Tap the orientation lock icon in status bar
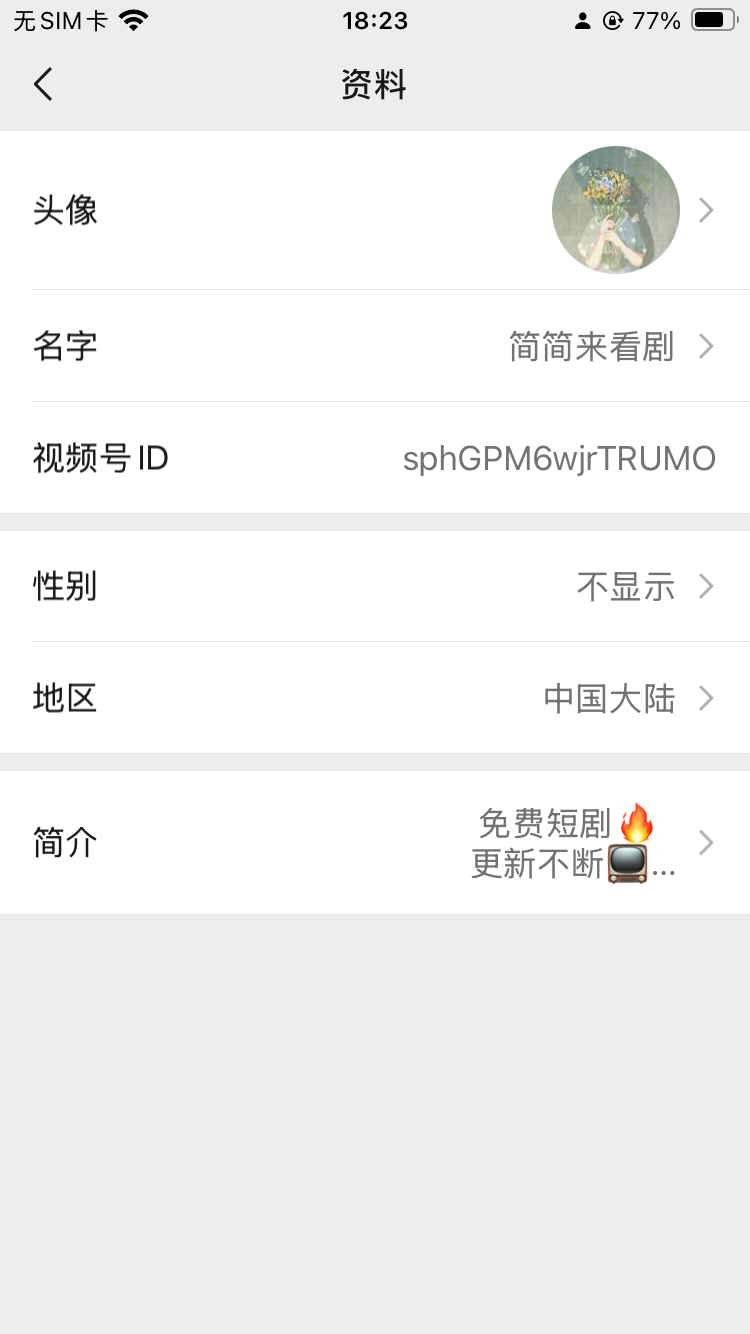 (613, 19)
